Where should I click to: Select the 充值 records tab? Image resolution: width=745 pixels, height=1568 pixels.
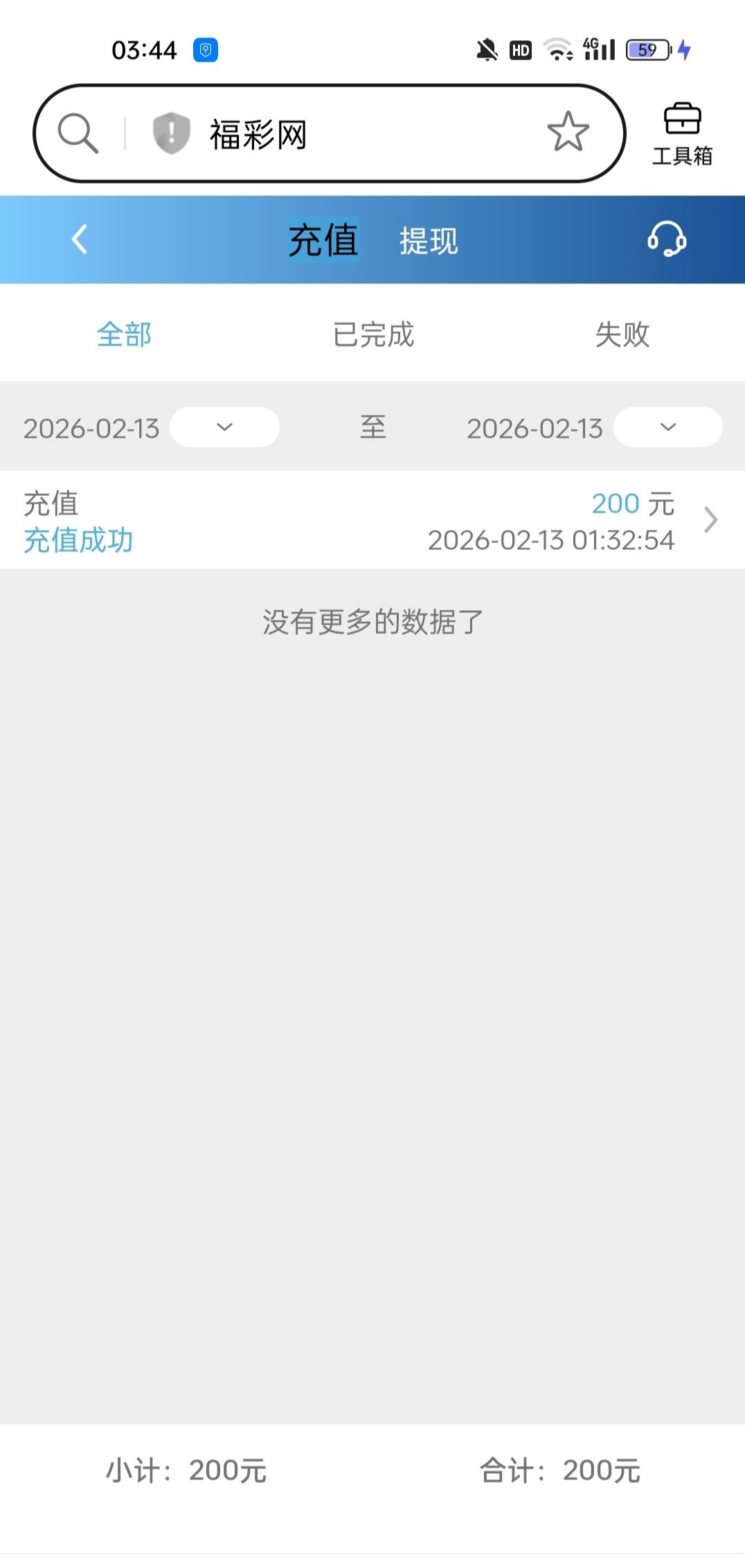point(323,240)
